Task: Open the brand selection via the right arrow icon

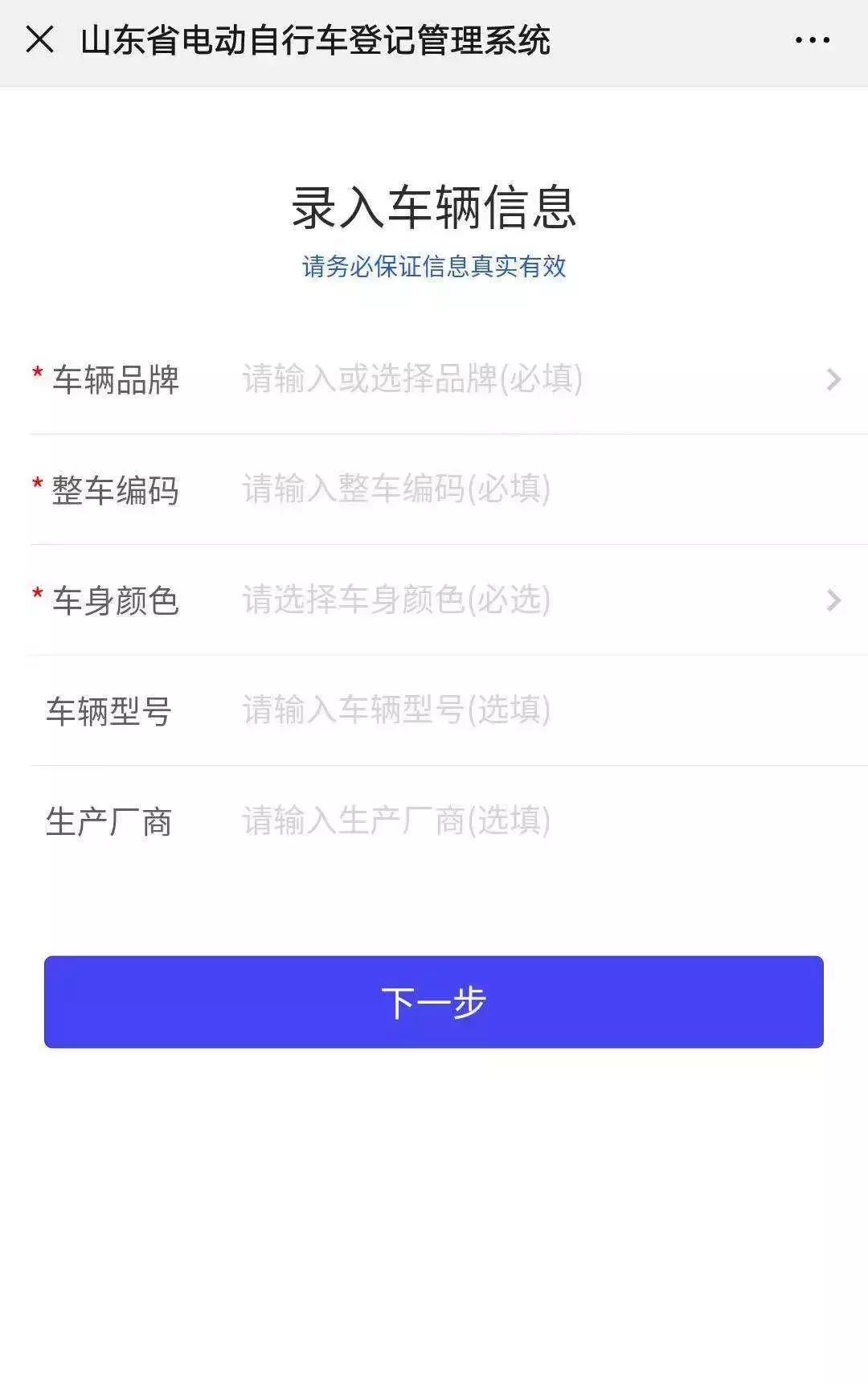Action: pos(833,380)
